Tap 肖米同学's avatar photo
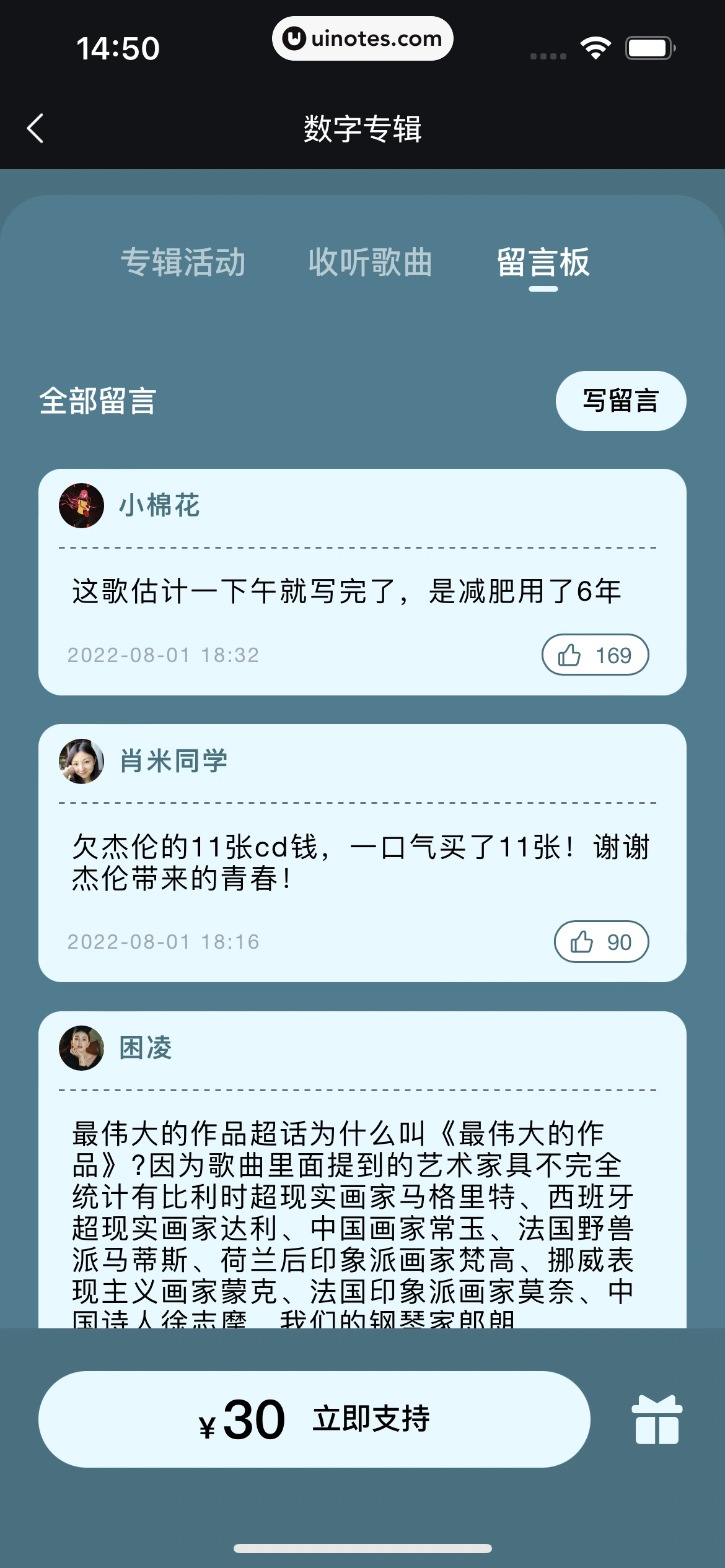 tap(81, 761)
